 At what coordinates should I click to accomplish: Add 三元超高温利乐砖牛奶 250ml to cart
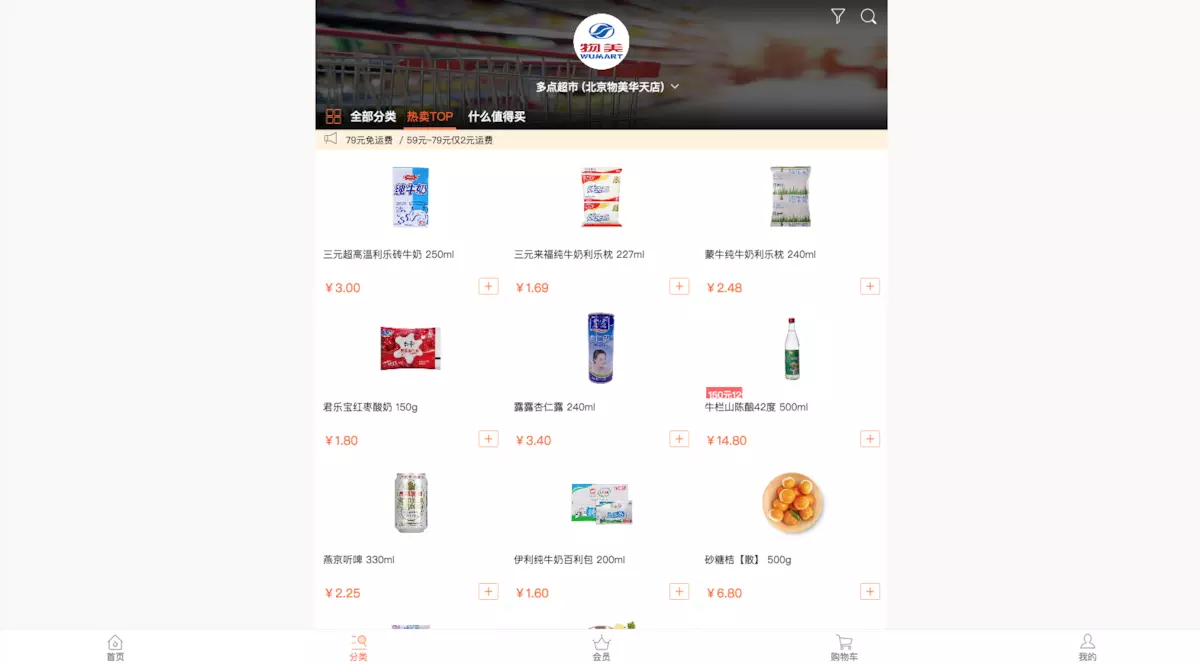(x=488, y=287)
